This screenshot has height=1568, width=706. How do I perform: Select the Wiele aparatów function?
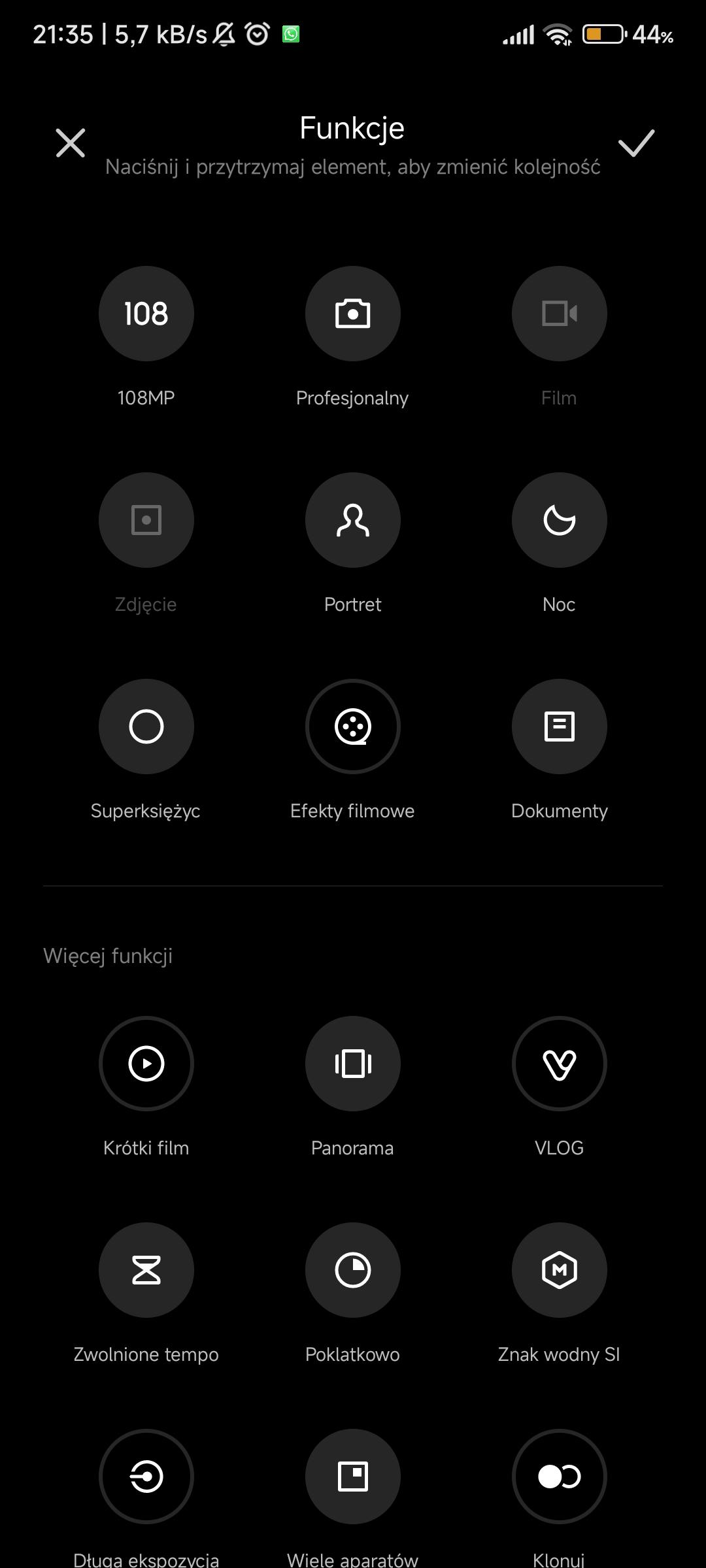353,1477
